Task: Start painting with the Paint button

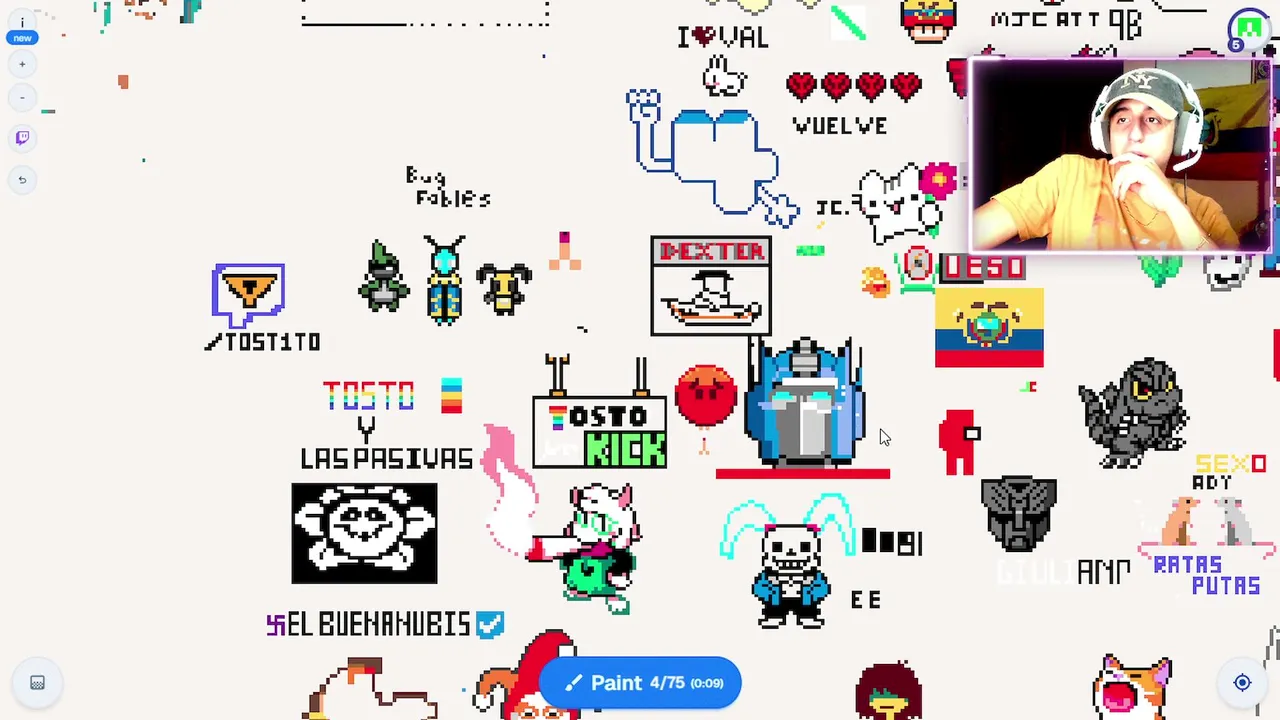Action: pos(640,683)
